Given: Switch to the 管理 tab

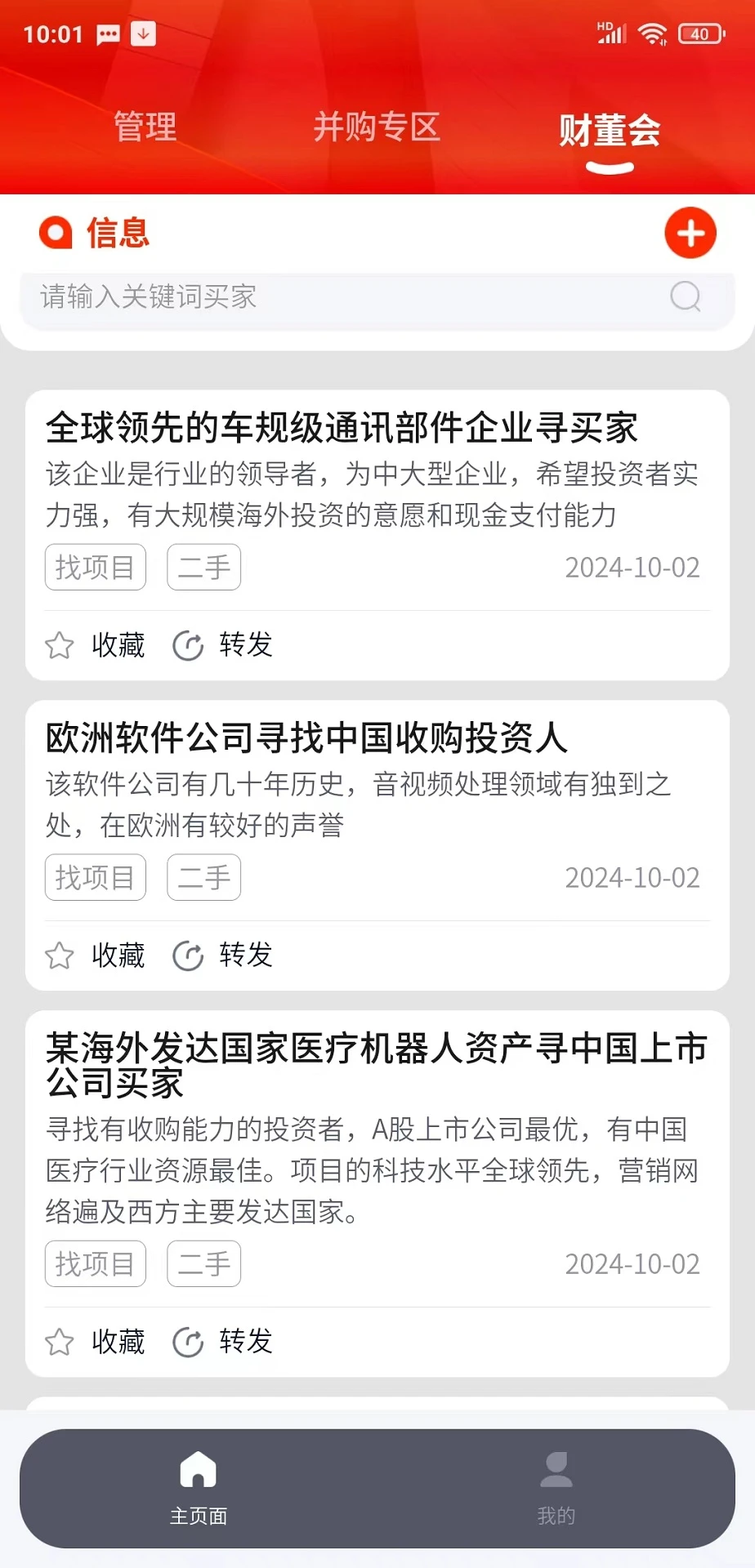Looking at the screenshot, I should tap(145, 127).
